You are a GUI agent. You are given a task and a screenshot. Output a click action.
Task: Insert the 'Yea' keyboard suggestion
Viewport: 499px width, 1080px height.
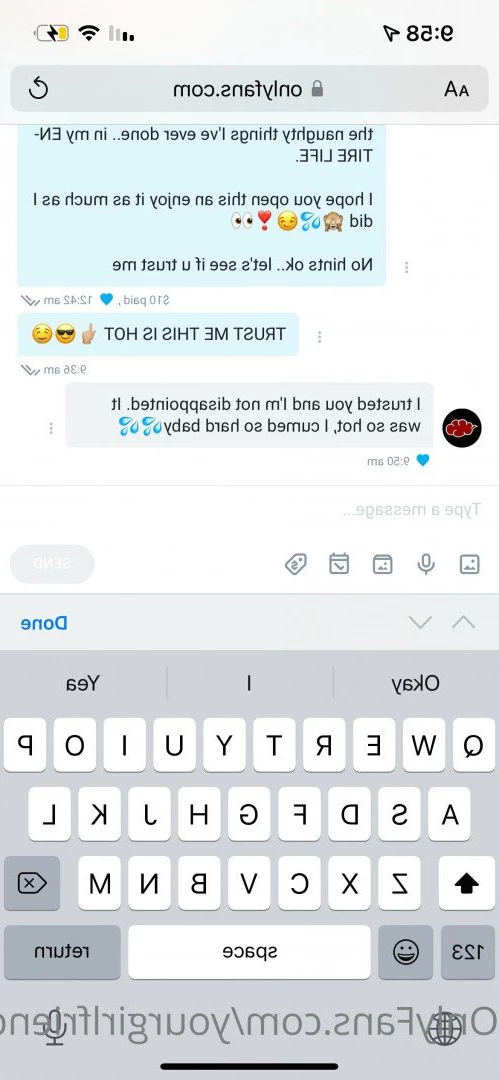coord(83,683)
